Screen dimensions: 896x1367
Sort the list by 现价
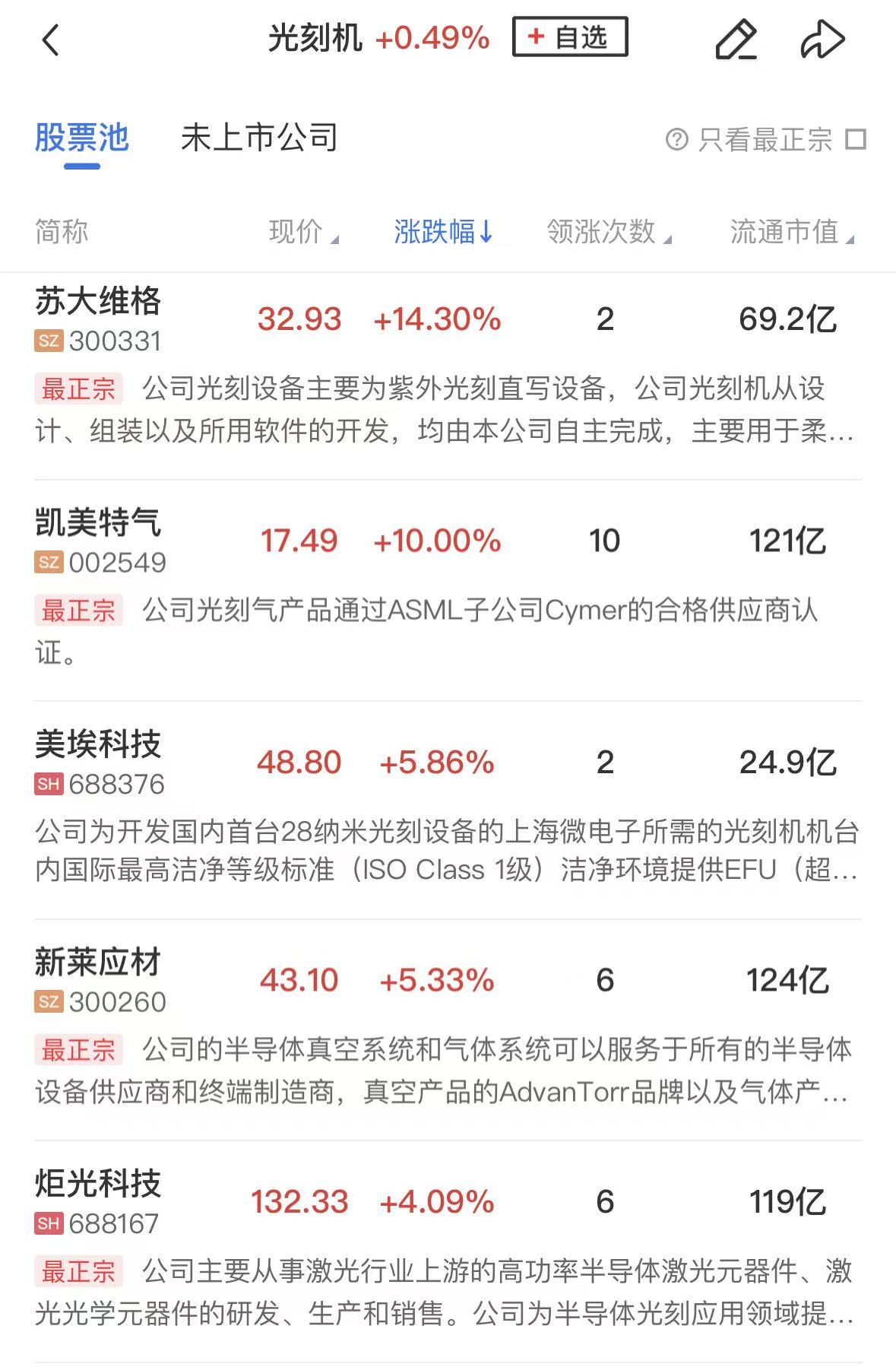302,232
